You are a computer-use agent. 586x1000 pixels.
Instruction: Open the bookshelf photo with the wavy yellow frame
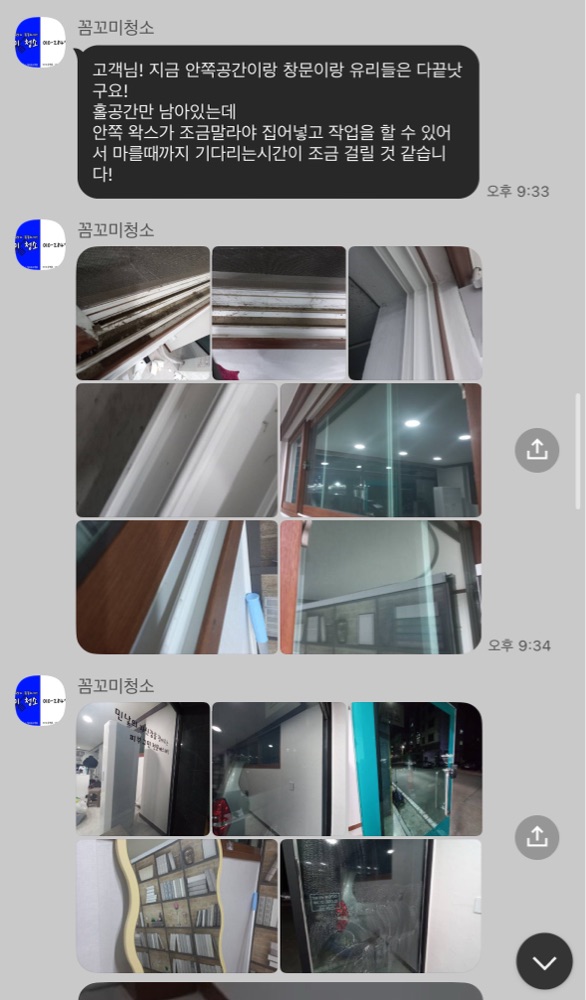[x=177, y=906]
